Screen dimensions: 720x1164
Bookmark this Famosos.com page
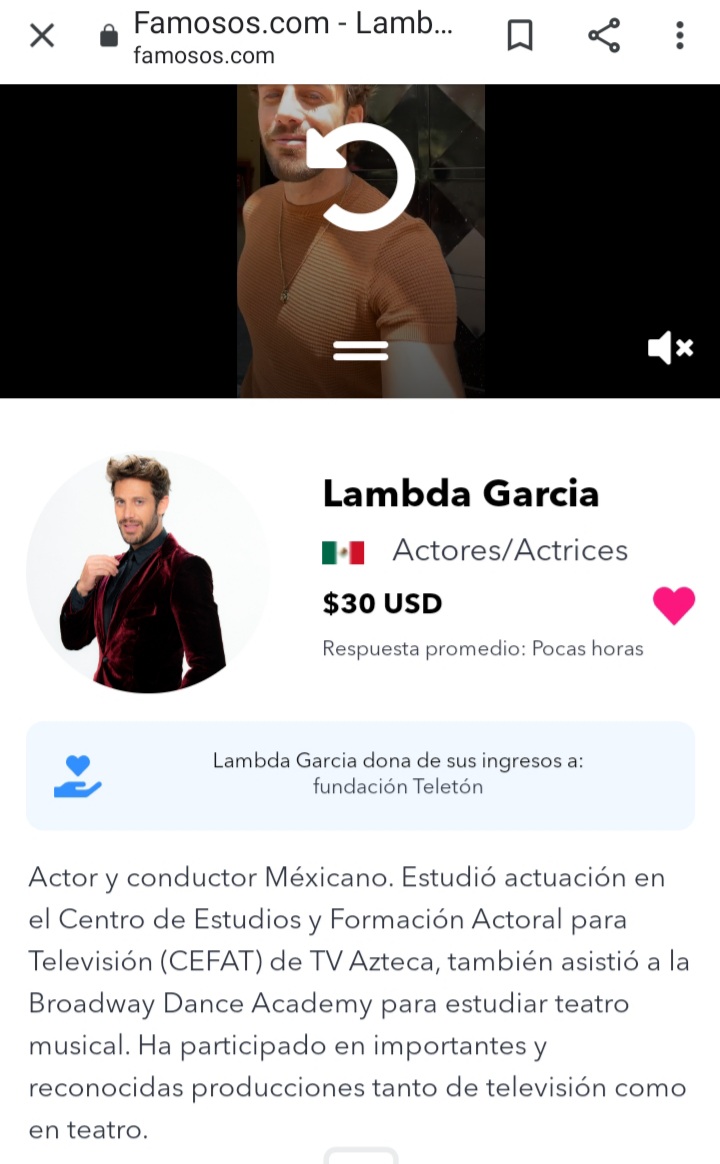(x=520, y=37)
